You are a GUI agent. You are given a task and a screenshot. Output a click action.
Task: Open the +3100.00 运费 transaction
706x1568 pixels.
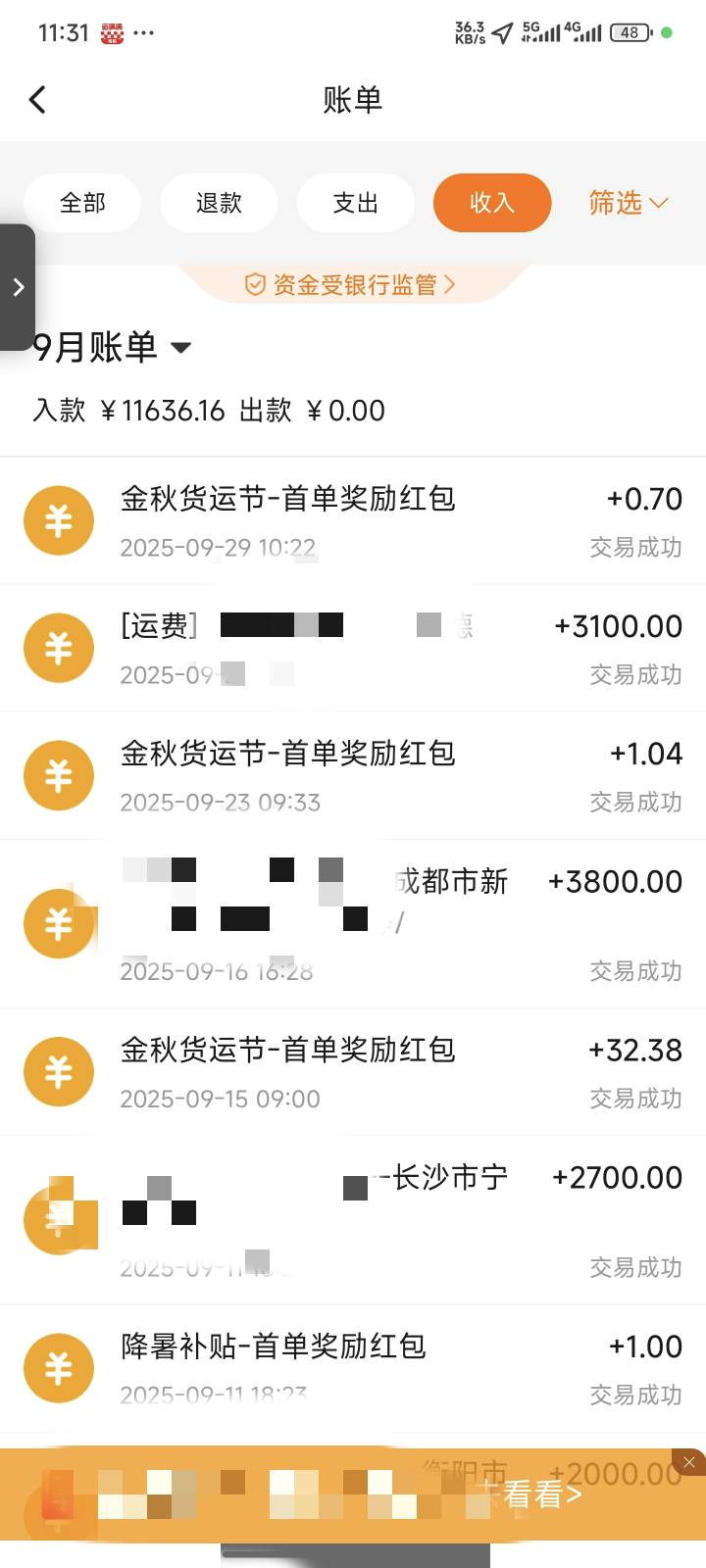[x=353, y=649]
